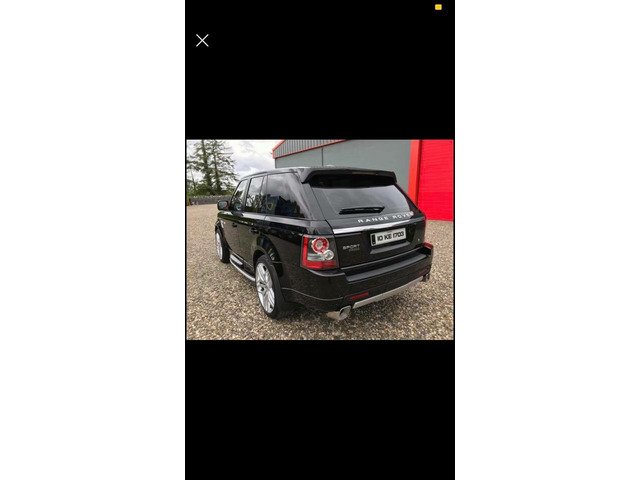
Task: Close the full-screen photo viewer
Action: click(202, 41)
